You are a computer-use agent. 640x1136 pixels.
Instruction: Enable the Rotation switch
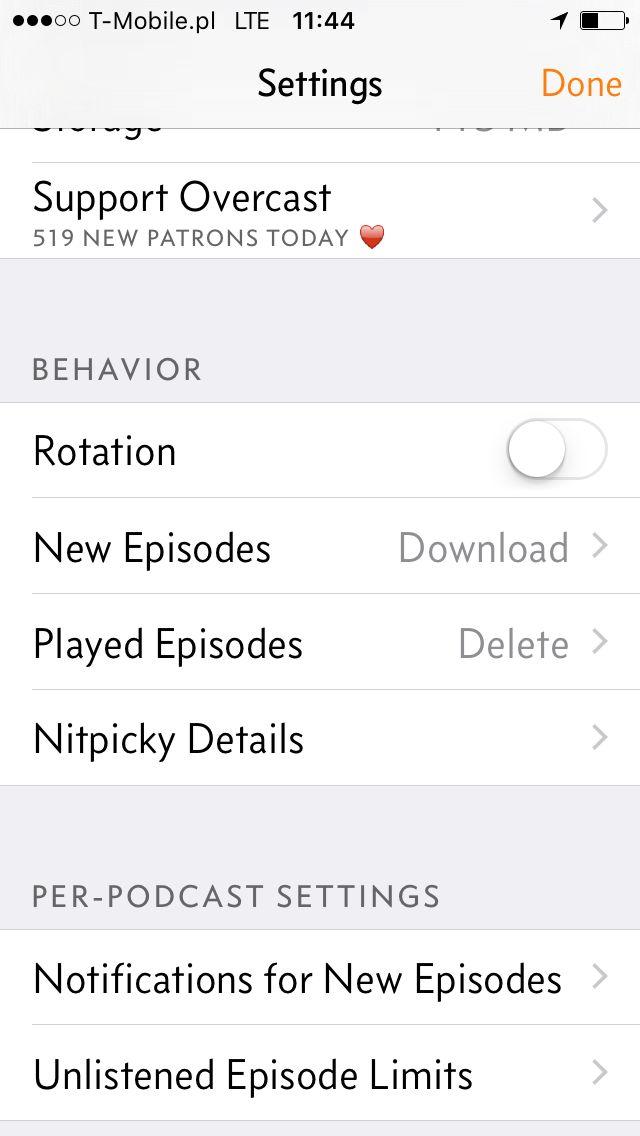557,449
